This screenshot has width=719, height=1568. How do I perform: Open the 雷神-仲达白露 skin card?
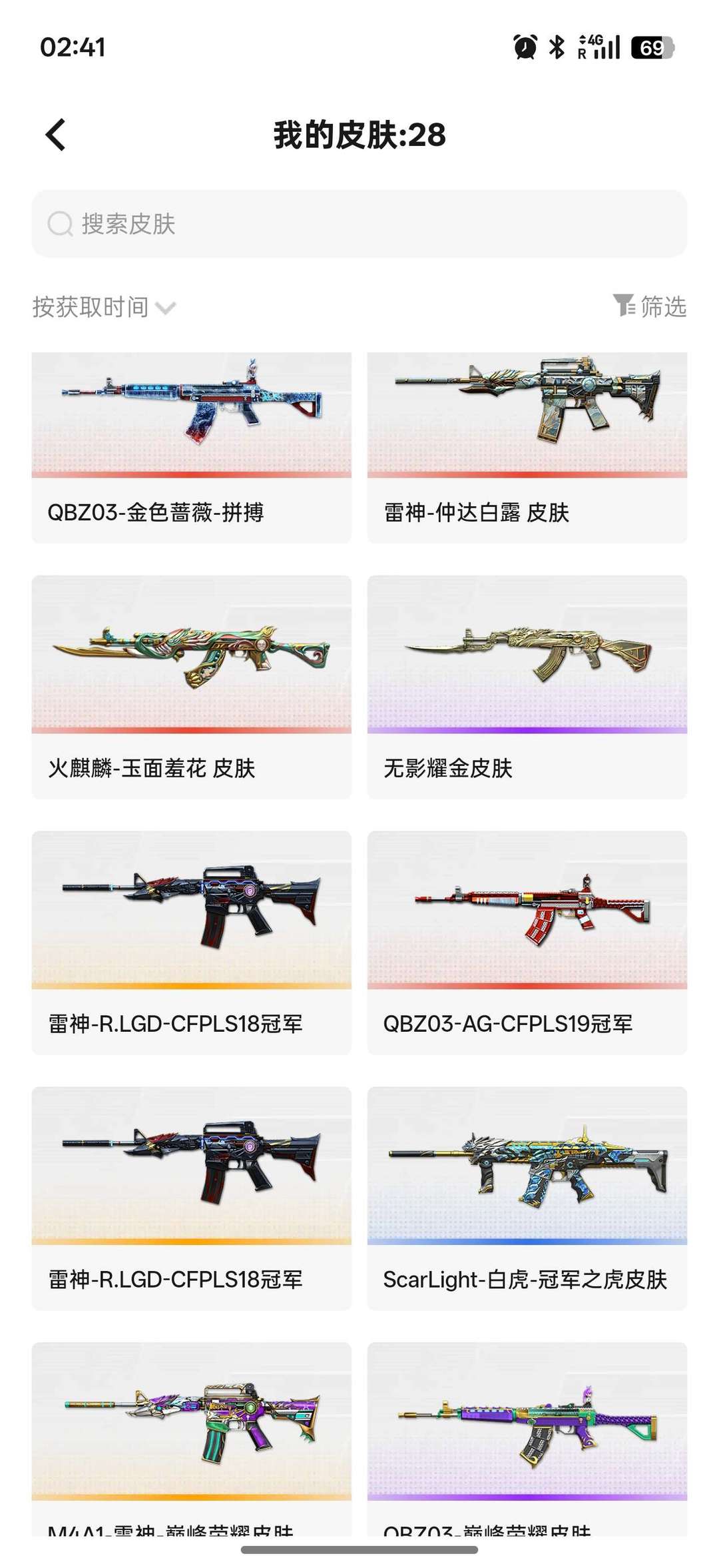(527, 447)
